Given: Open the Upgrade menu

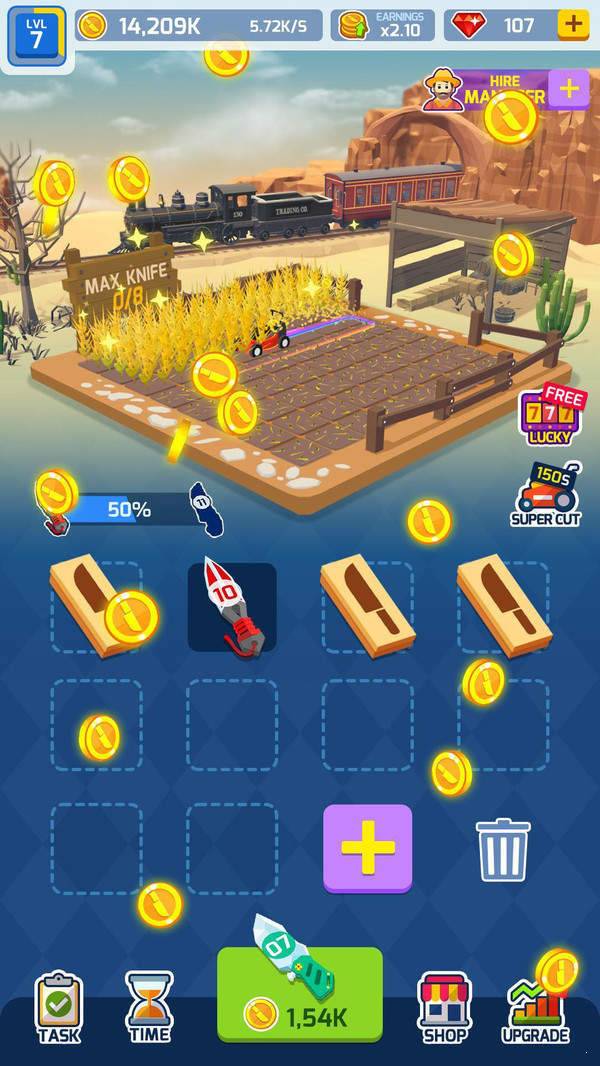Looking at the screenshot, I should click(536, 1010).
